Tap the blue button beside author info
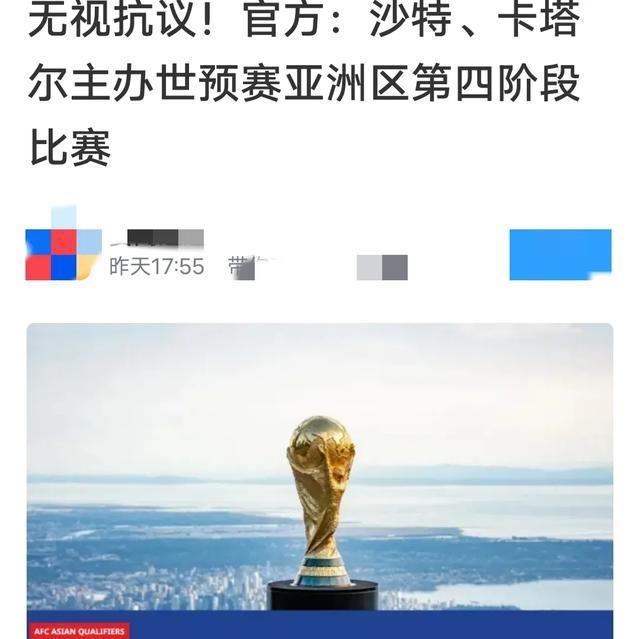The image size is (640, 639). tap(560, 254)
